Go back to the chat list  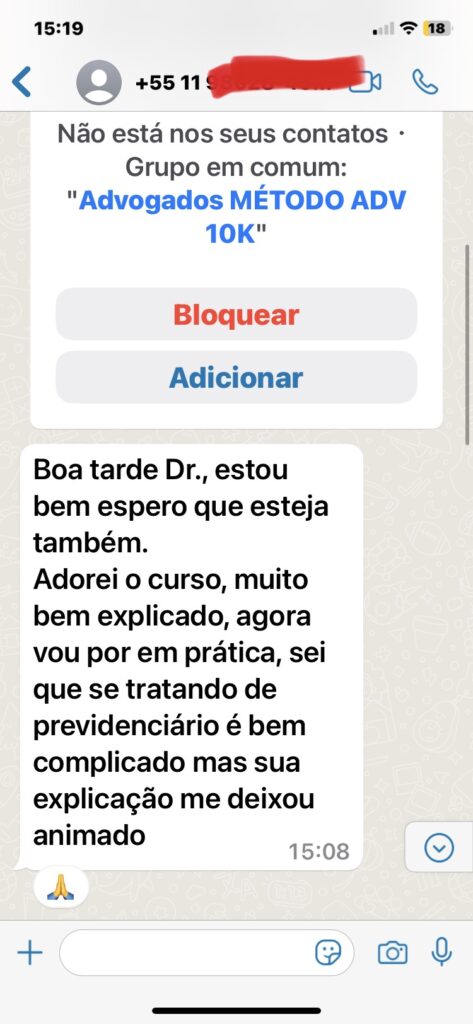21,82
